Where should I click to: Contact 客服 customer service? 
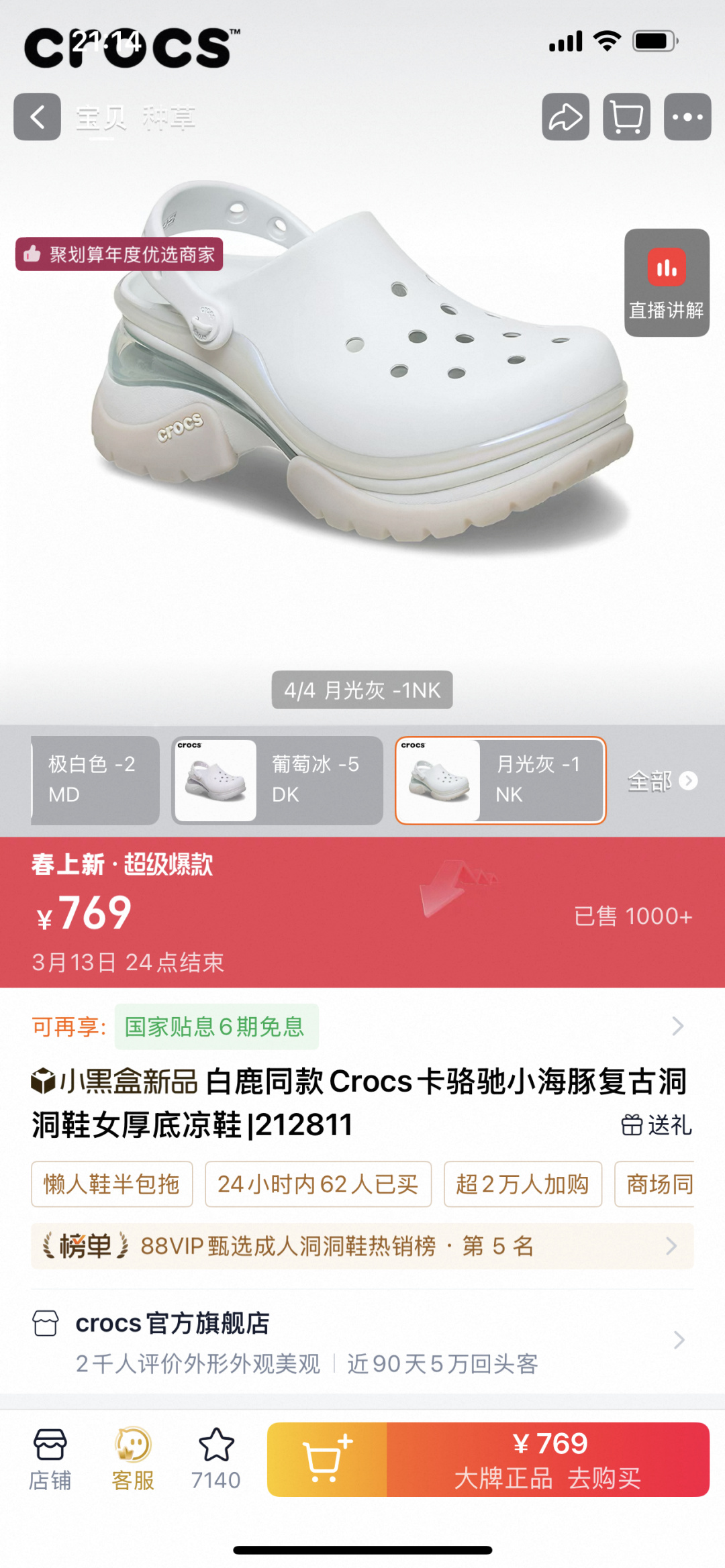(x=133, y=1459)
